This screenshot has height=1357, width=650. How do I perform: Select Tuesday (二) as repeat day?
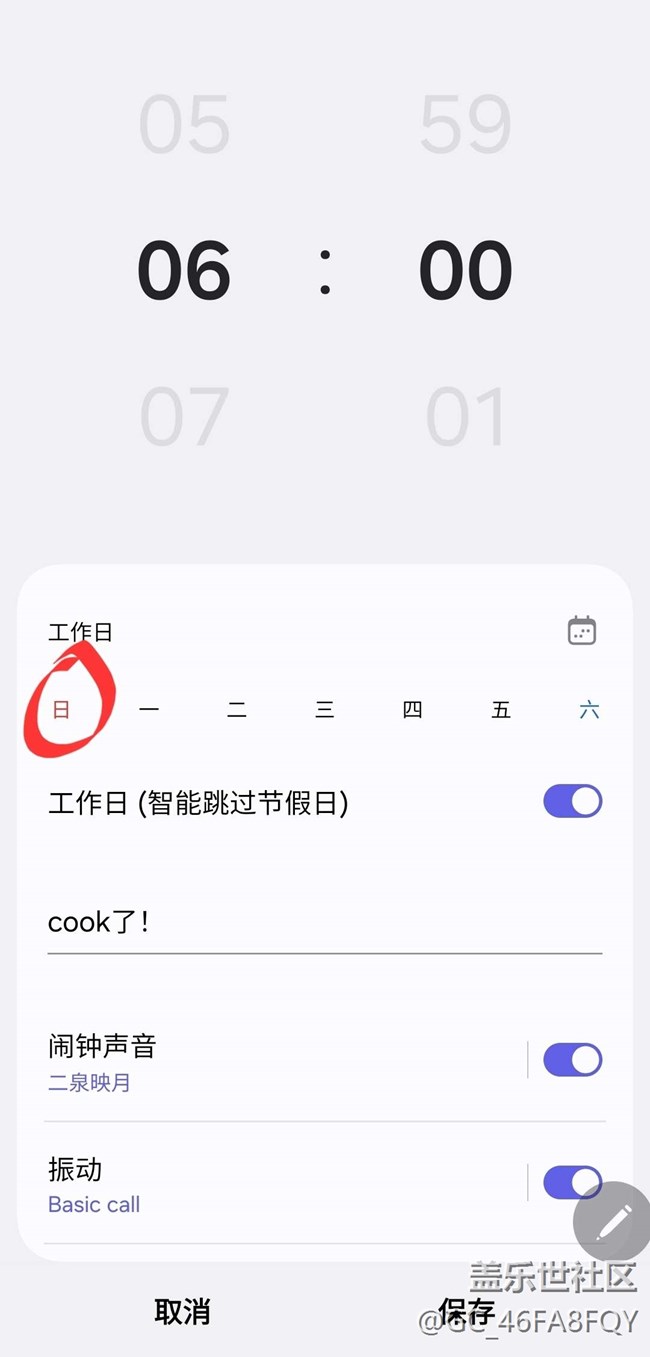click(x=237, y=710)
